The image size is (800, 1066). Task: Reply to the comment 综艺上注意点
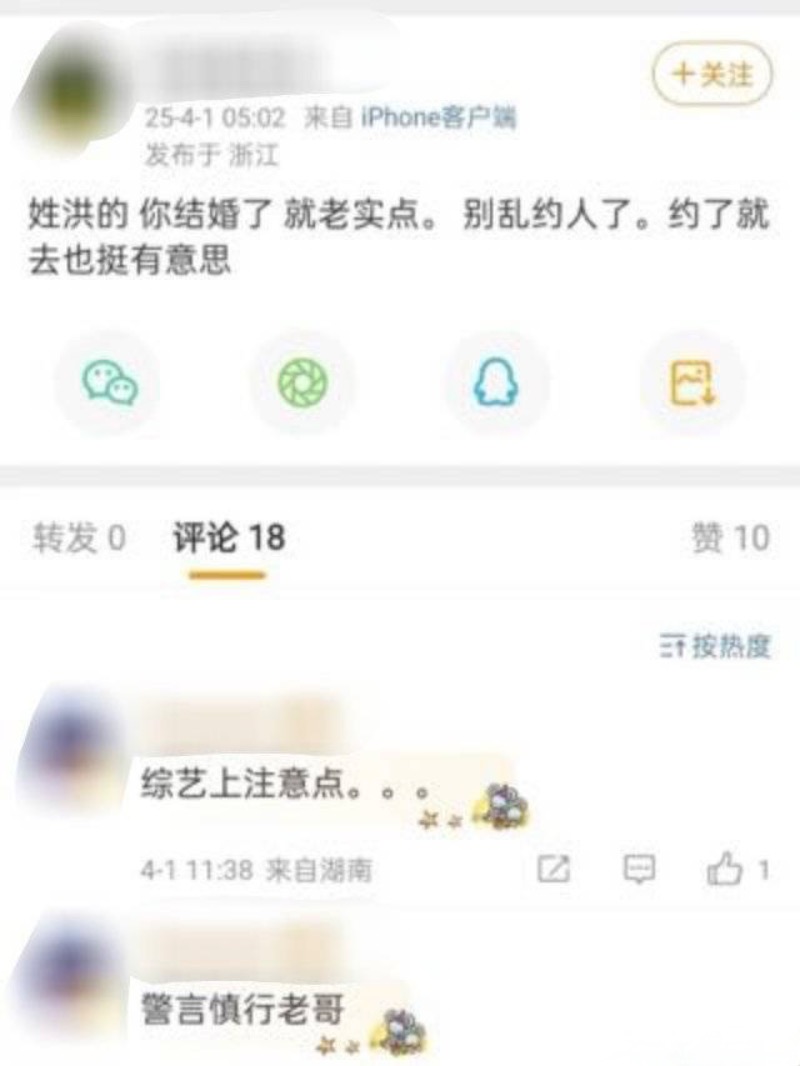tap(638, 869)
